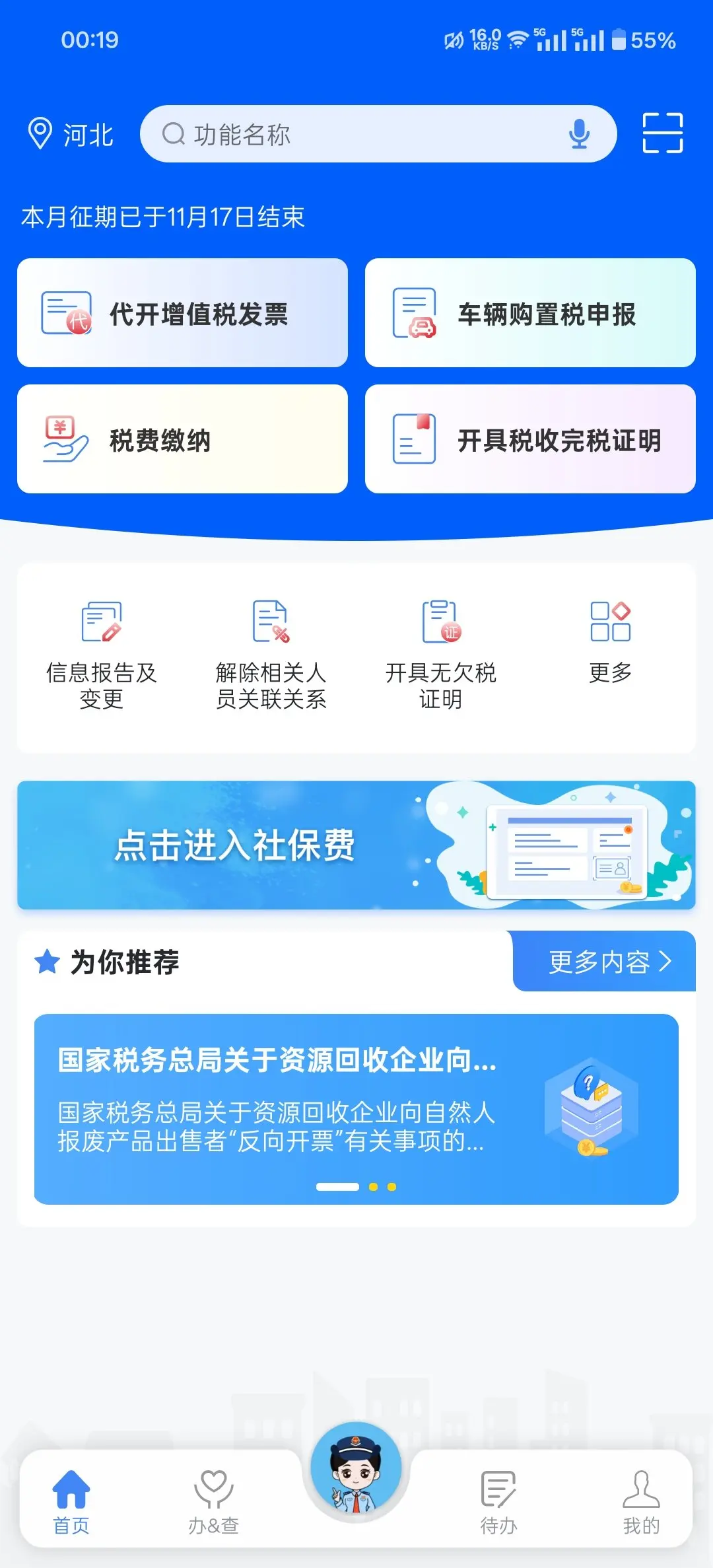Open 开具税收完税证明

[530, 439]
